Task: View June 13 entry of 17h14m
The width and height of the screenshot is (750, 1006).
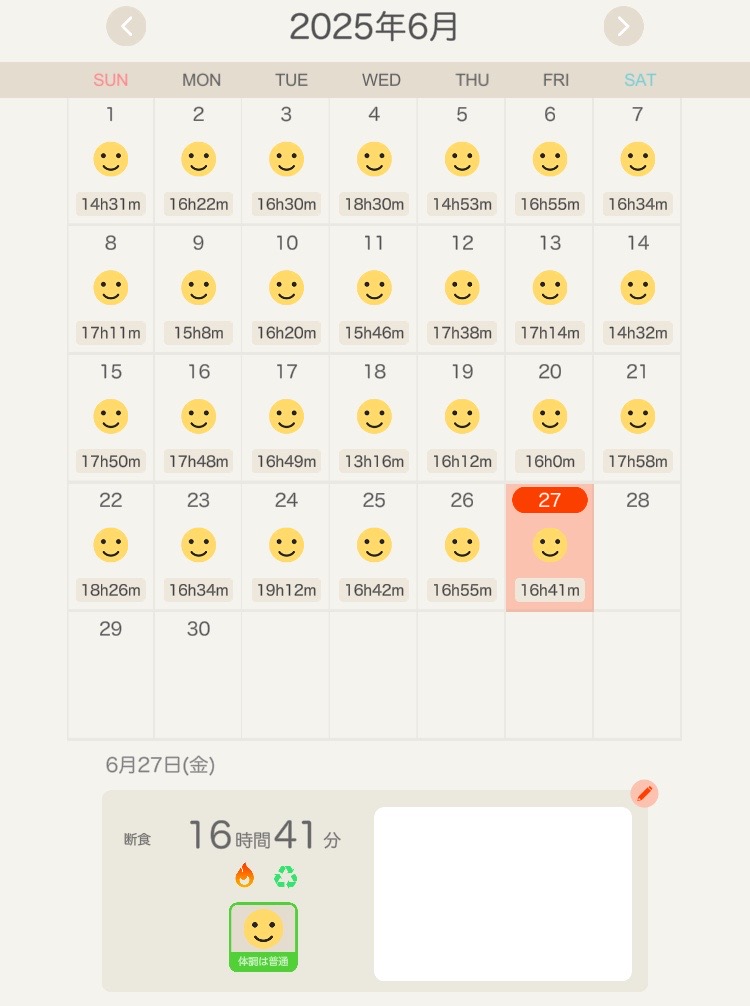Action: click(x=549, y=289)
